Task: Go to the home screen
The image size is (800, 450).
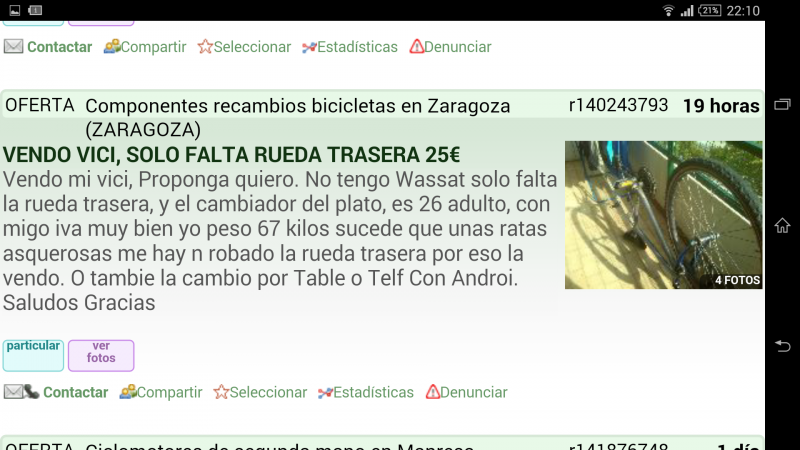Action: [782, 225]
